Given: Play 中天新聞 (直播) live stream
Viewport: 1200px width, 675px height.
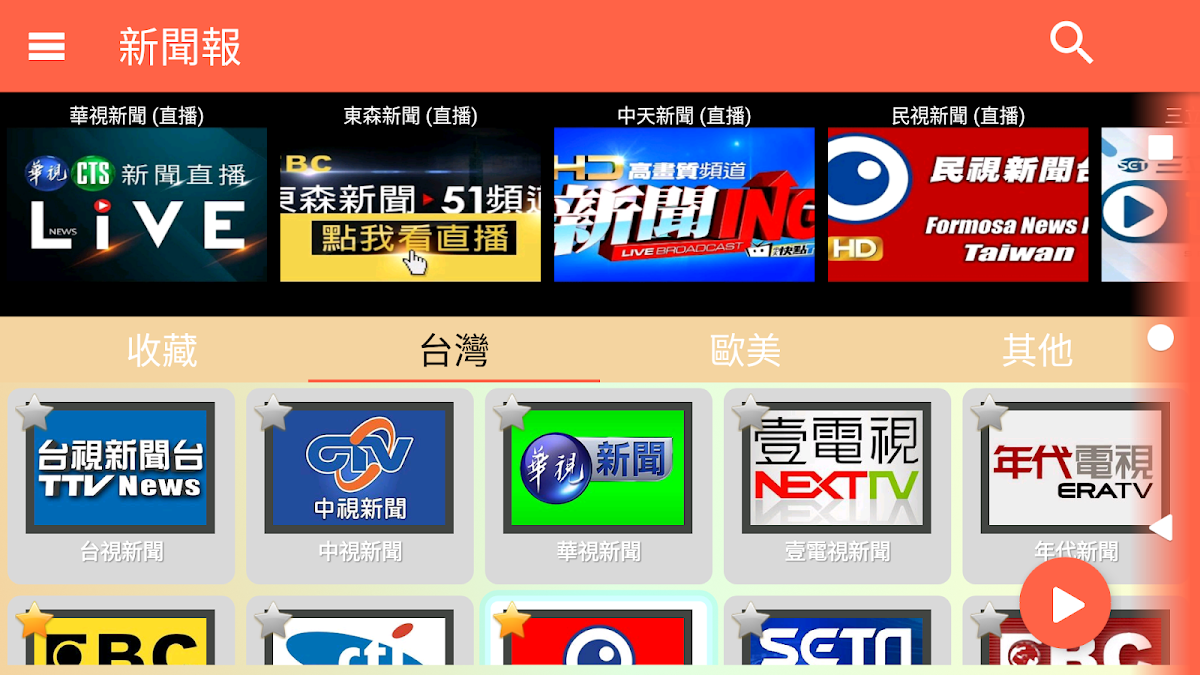Looking at the screenshot, I should [x=684, y=204].
